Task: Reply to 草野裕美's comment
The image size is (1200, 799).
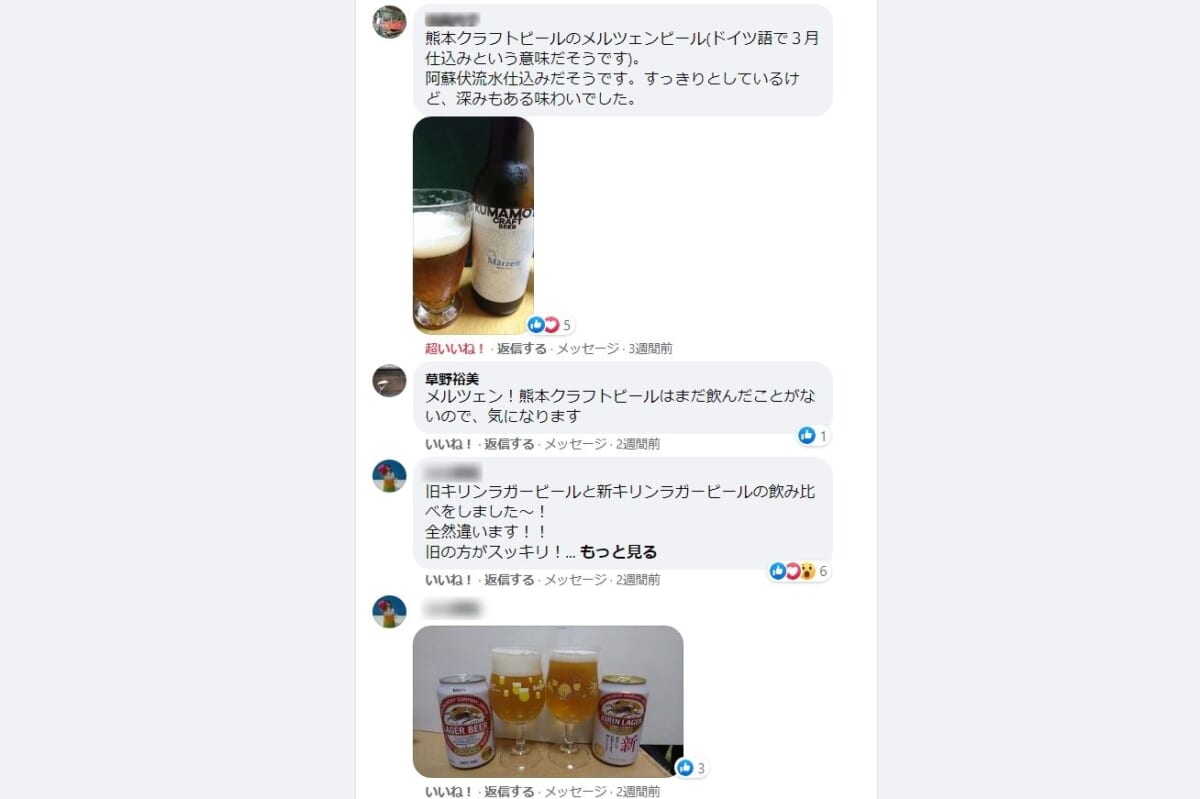Action: (509, 444)
